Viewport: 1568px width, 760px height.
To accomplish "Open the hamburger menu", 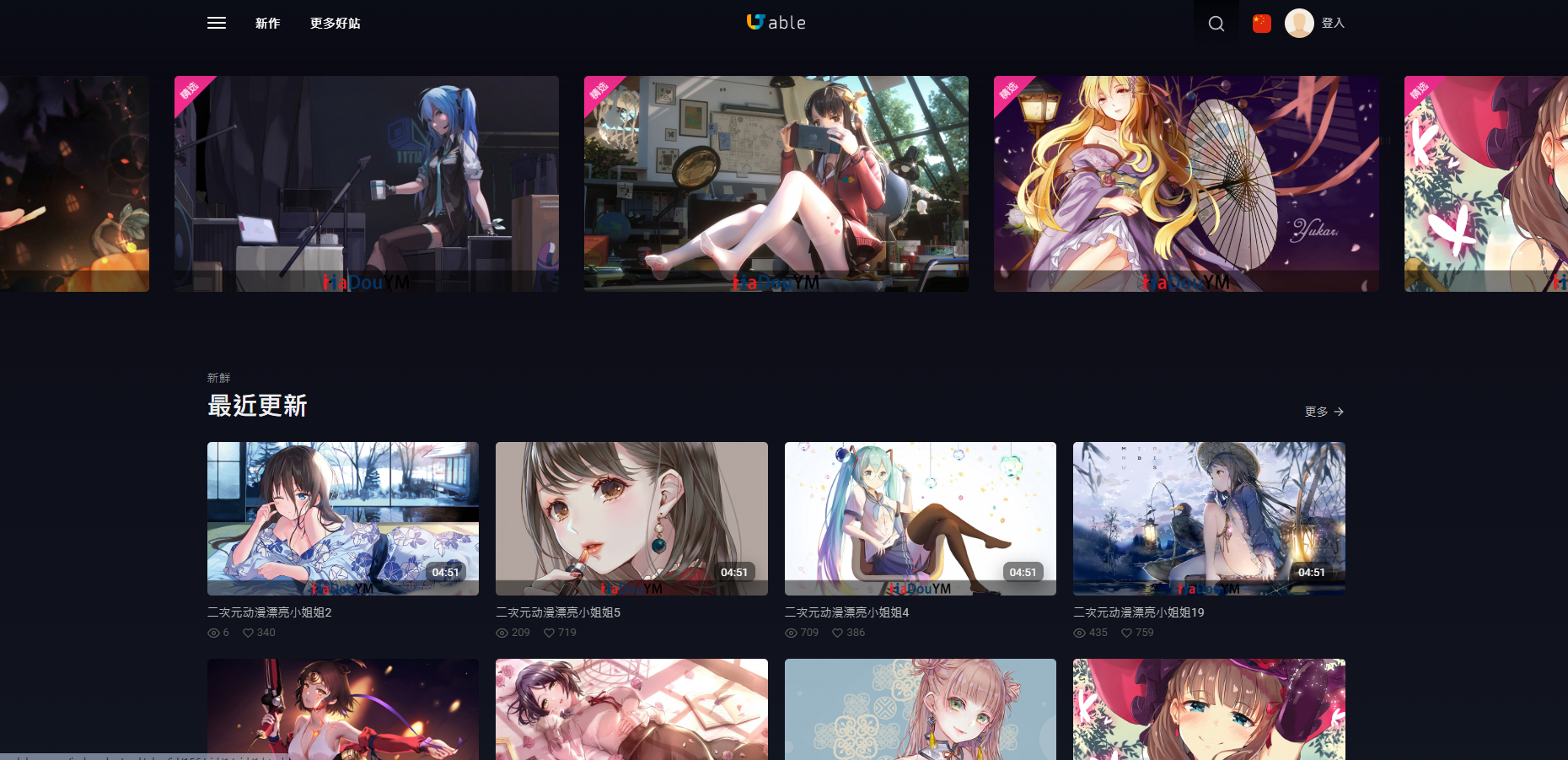I will click(217, 23).
